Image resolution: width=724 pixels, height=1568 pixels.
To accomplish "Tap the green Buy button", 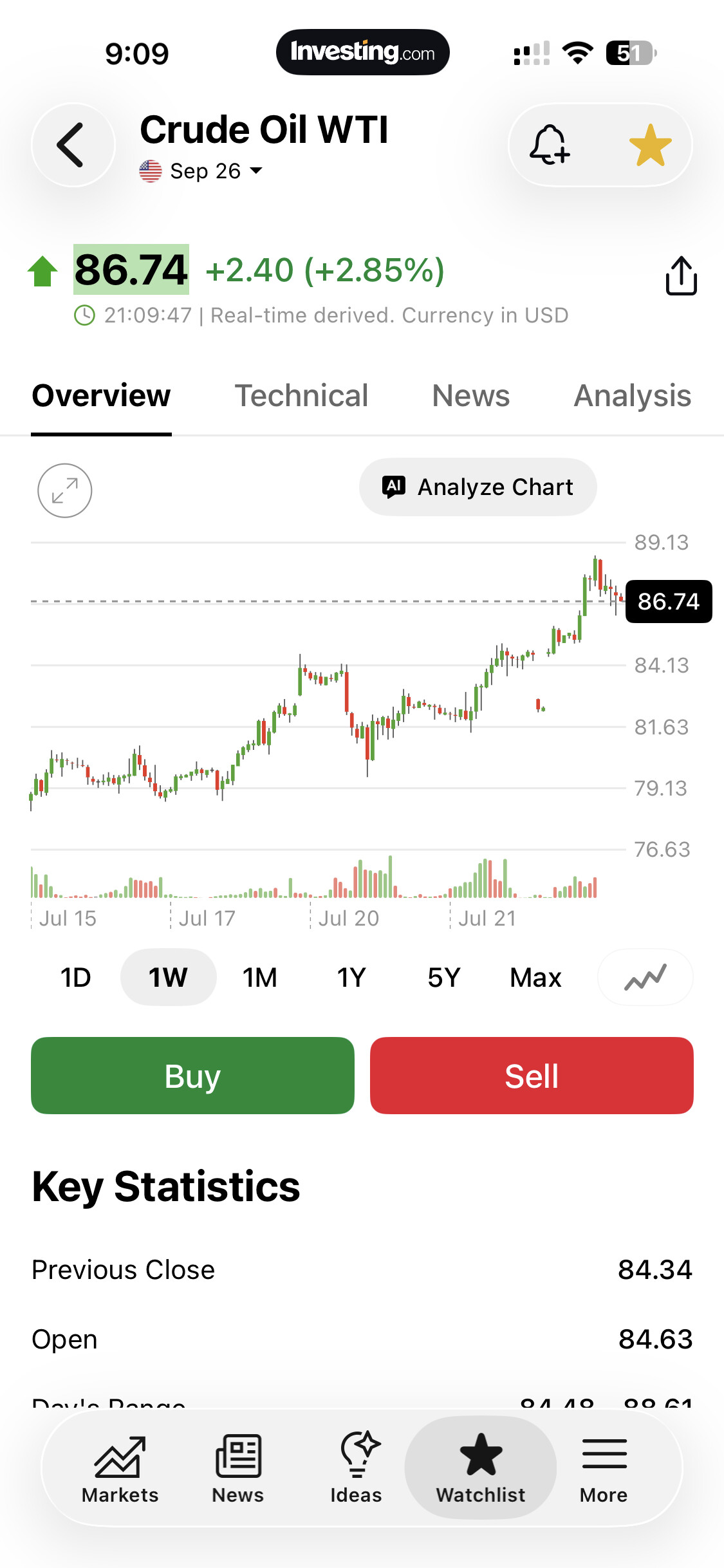I will 192,1076.
